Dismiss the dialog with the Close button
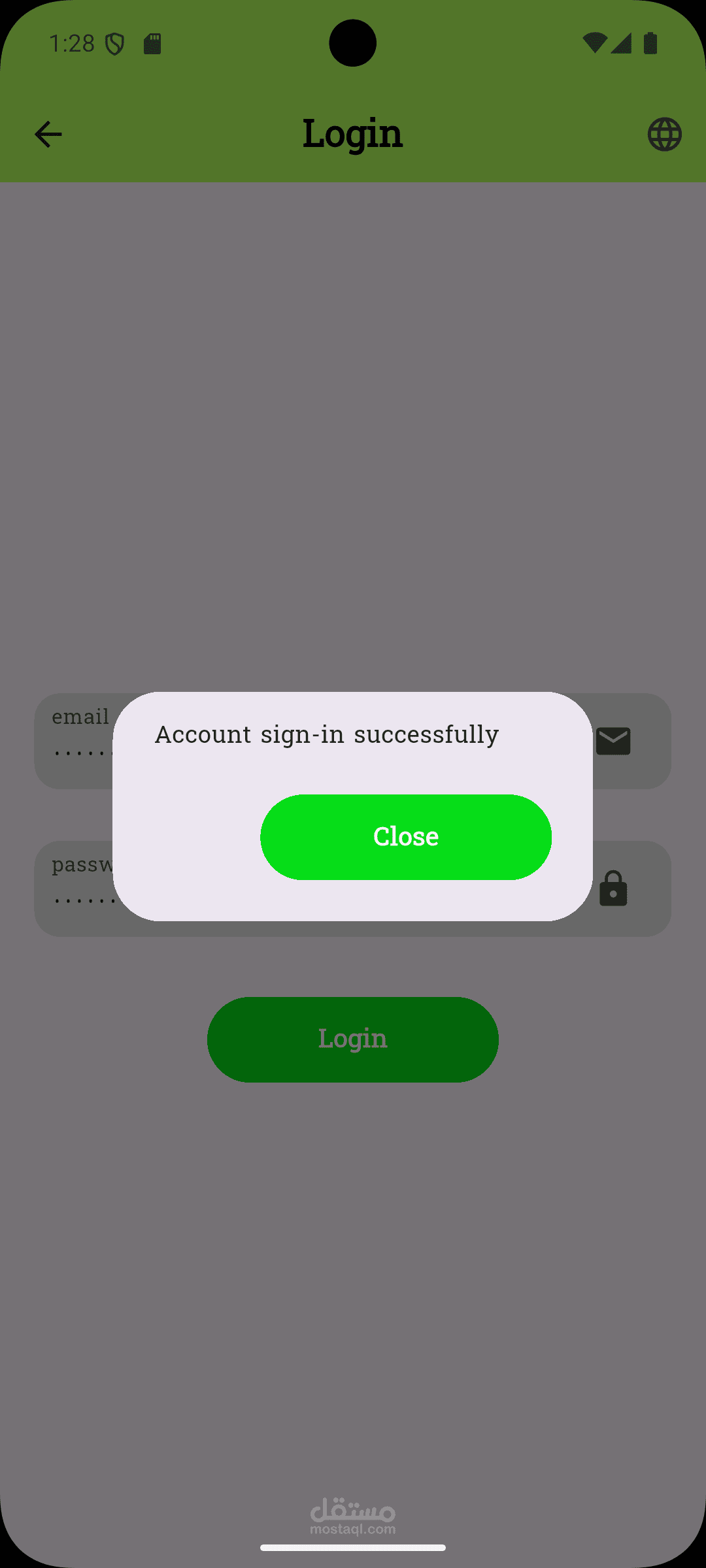The image size is (706, 1568). click(x=406, y=837)
